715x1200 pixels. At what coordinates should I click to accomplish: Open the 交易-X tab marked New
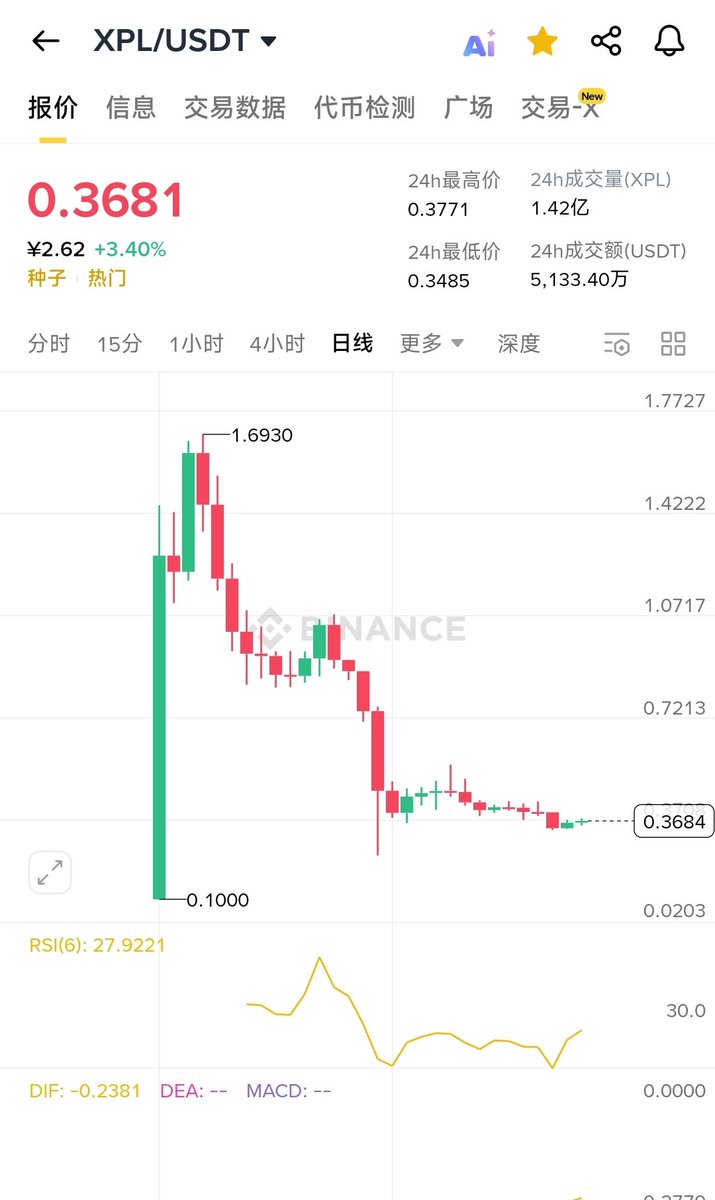click(561, 108)
